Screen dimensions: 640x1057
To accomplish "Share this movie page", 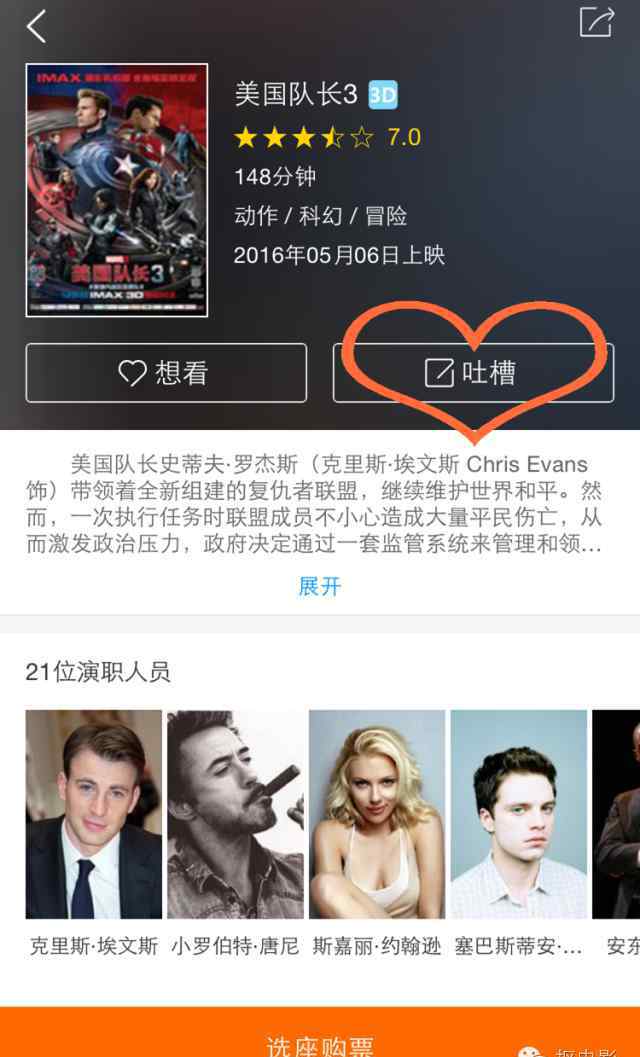I will point(596,22).
